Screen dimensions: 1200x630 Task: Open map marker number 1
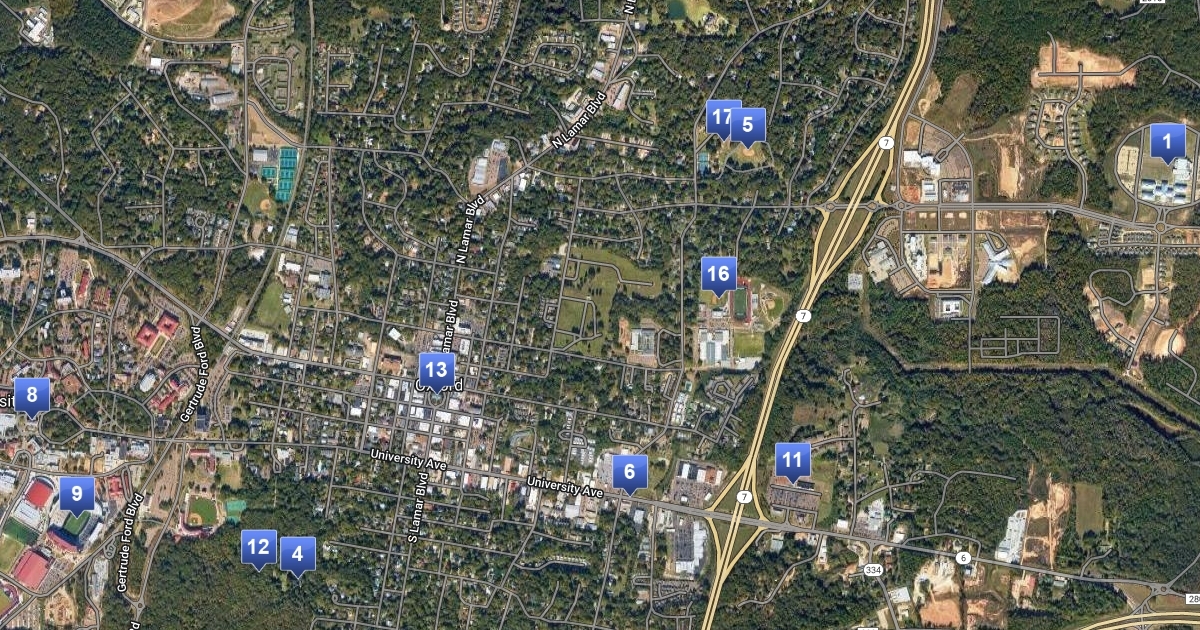click(x=1166, y=141)
